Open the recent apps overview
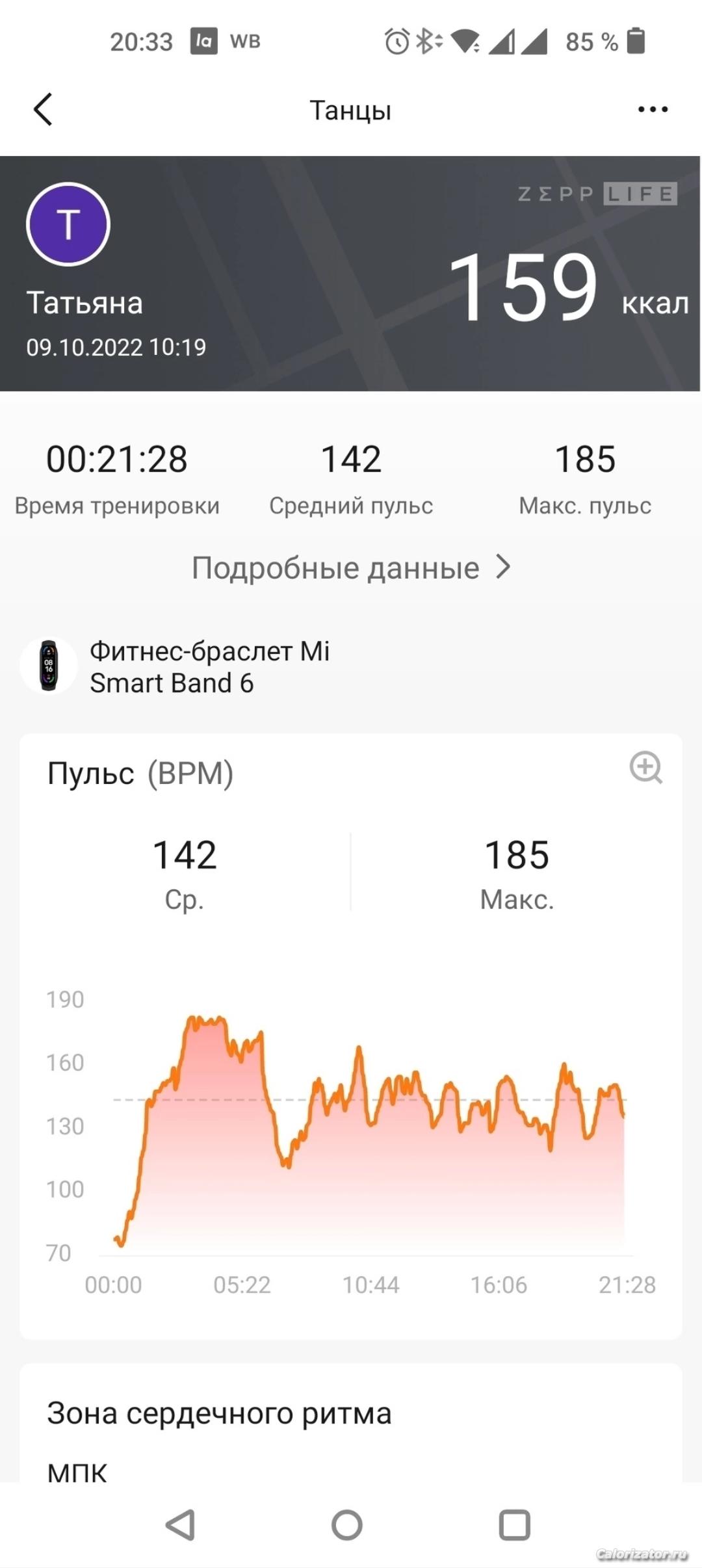Viewport: 702px width, 1568px height. pyautogui.click(x=514, y=1524)
